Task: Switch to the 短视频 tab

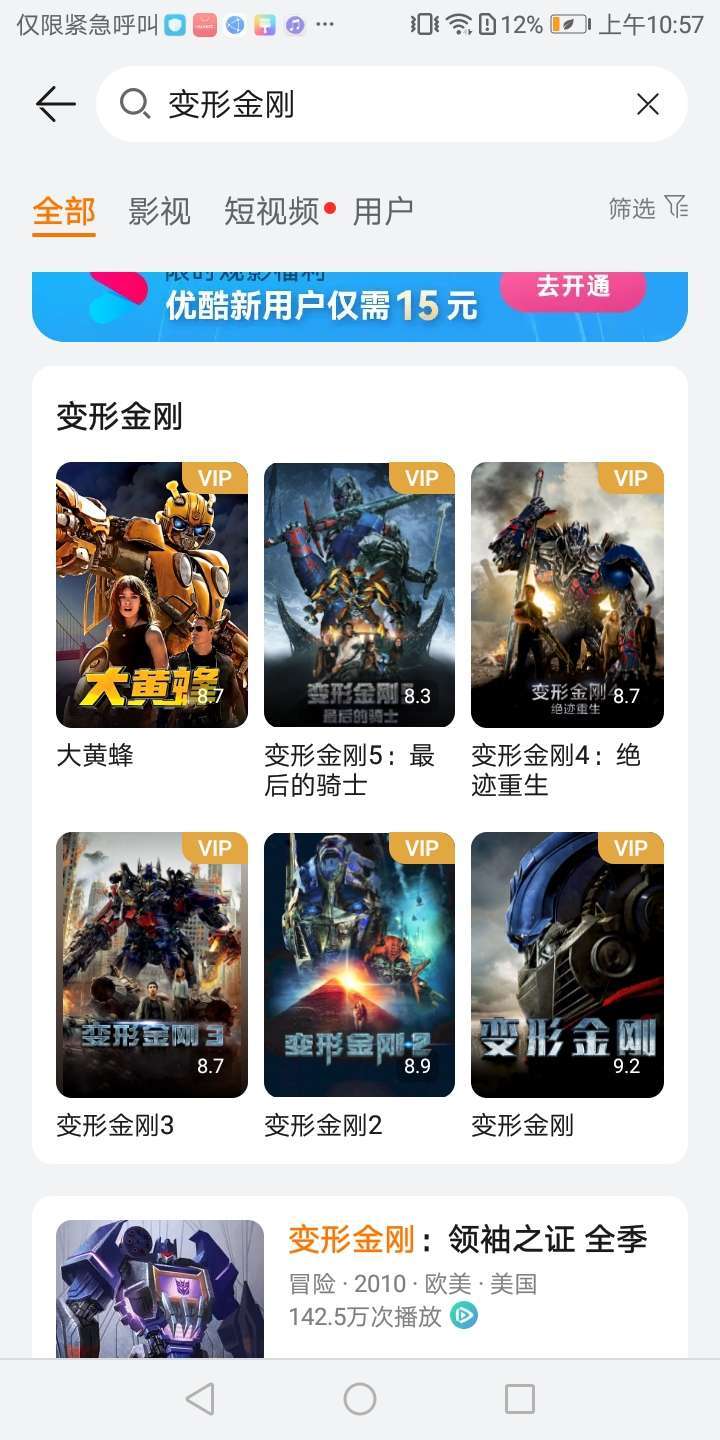Action: click(x=272, y=211)
